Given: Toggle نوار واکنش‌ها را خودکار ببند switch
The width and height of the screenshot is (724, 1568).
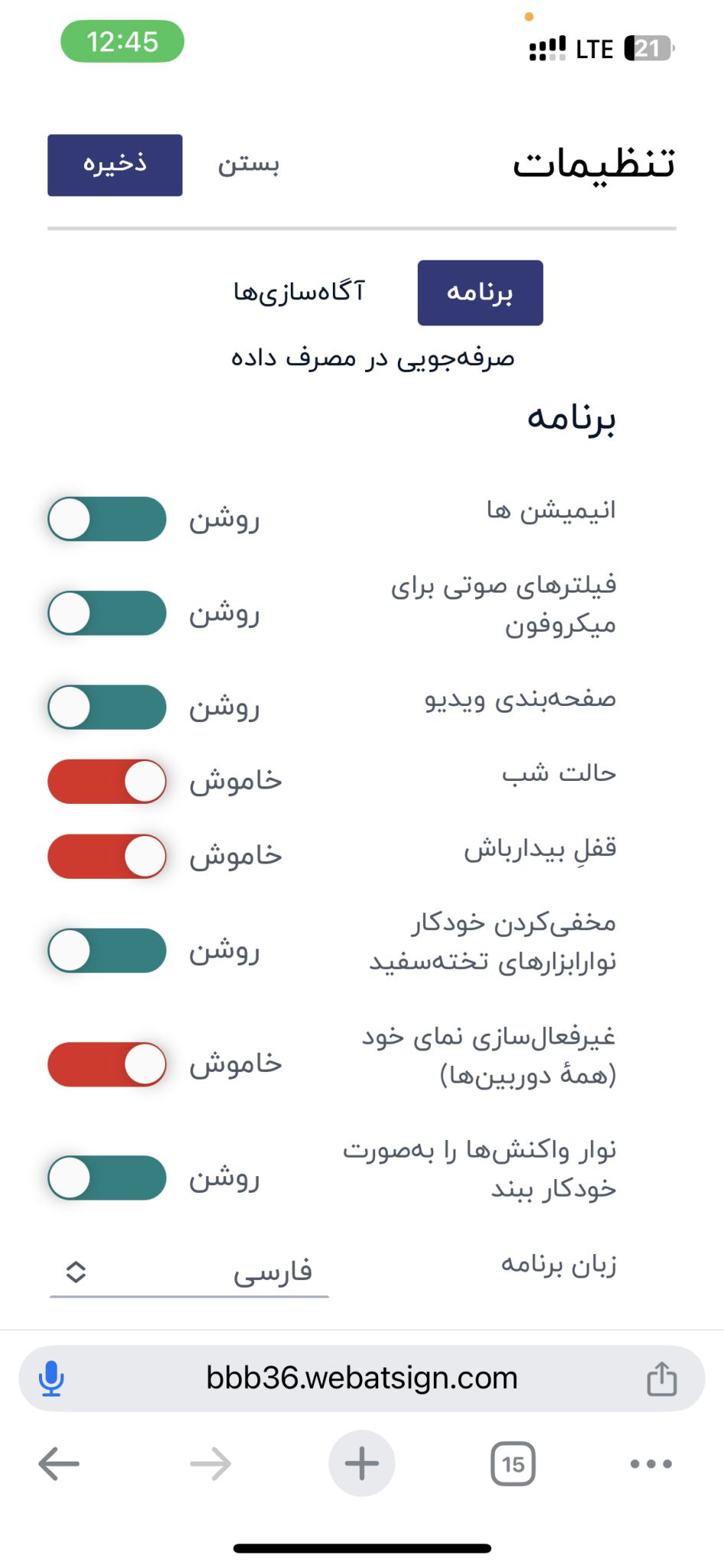Looking at the screenshot, I should click(107, 1178).
